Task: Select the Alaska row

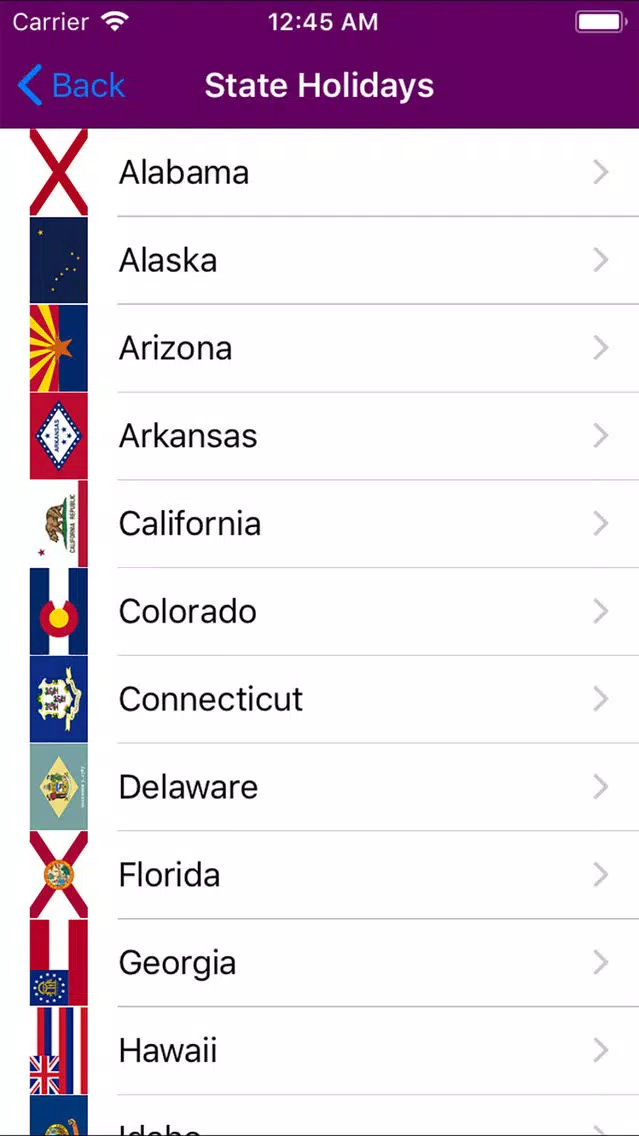Action: [x=320, y=260]
